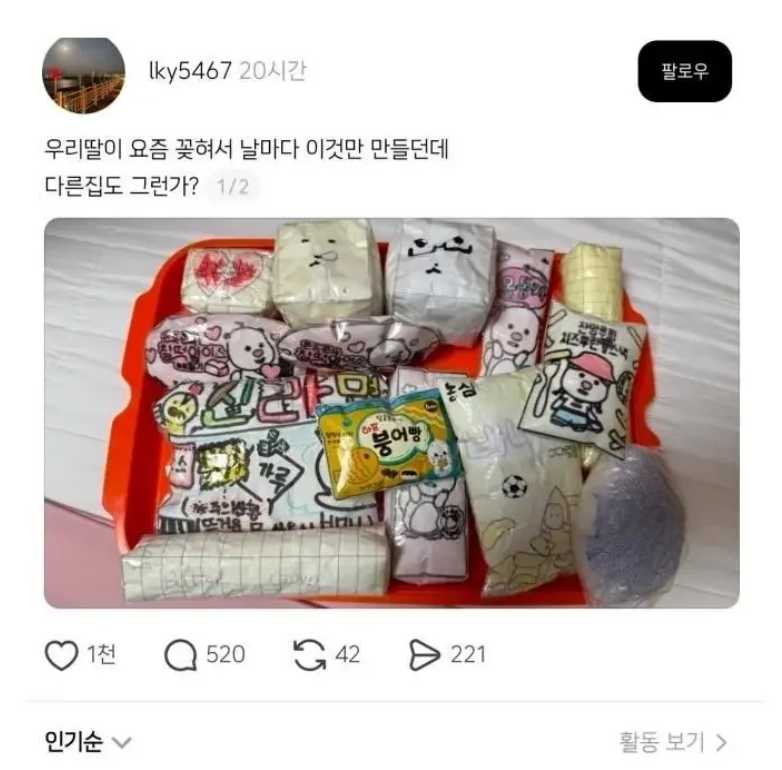
Task: Like this post with the heart icon
Action: point(62,656)
